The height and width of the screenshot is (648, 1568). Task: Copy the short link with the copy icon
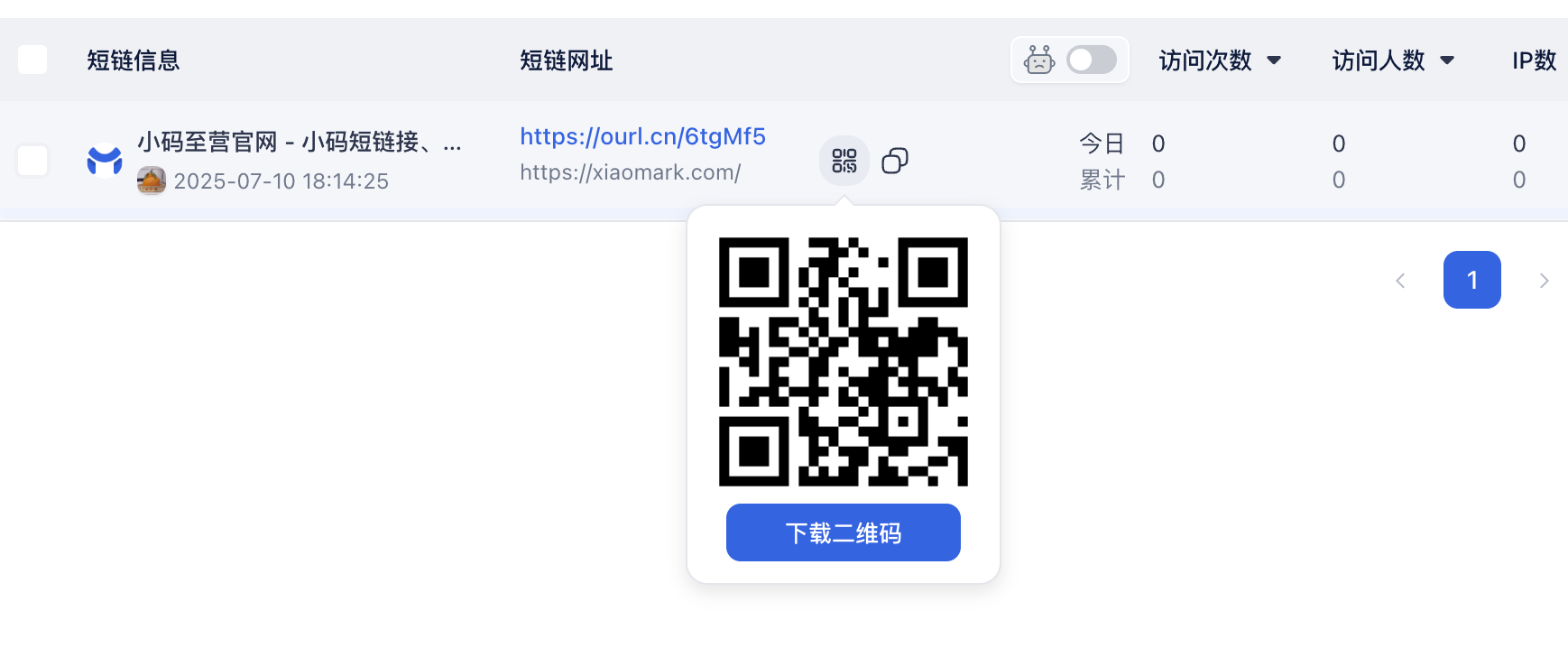pos(894,161)
